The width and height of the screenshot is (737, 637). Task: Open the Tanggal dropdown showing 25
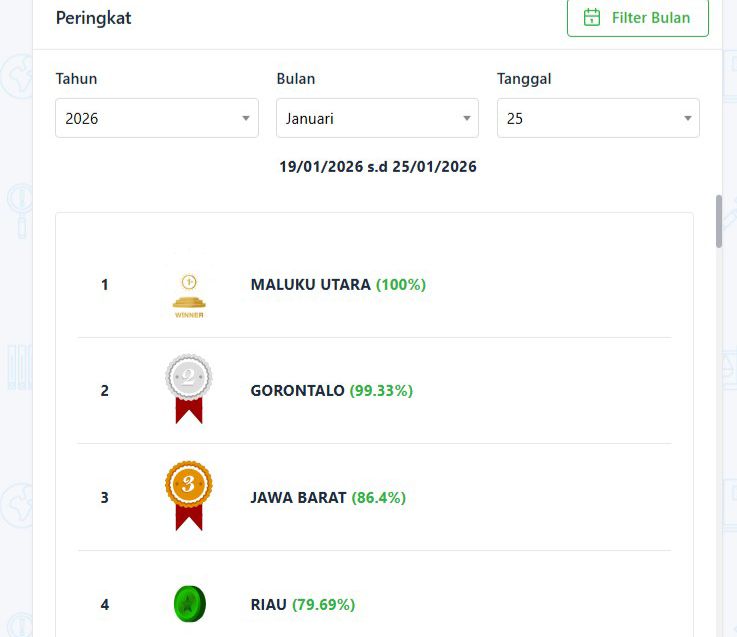point(598,118)
